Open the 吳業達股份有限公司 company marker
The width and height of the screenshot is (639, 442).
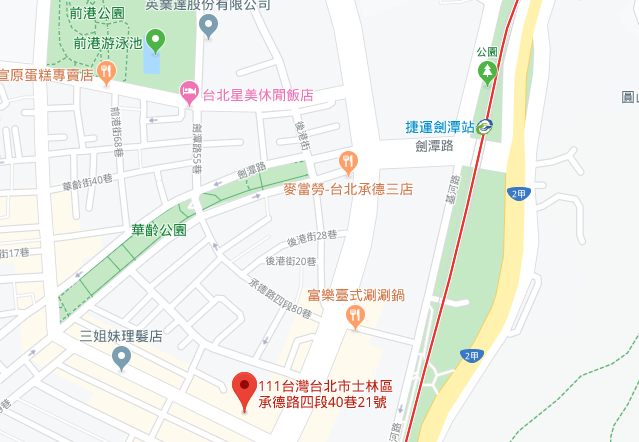208,25
